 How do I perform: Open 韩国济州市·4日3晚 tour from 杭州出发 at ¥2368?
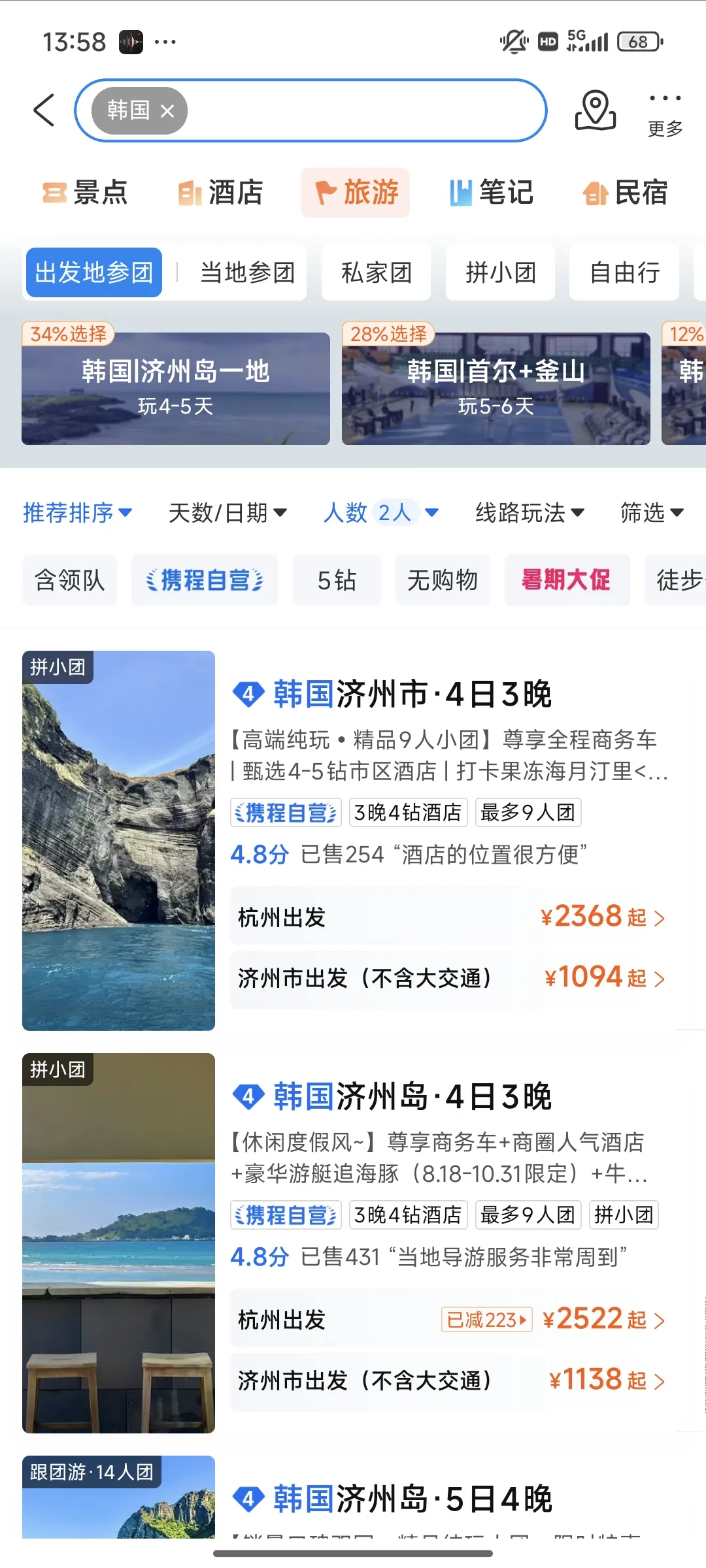click(x=451, y=917)
